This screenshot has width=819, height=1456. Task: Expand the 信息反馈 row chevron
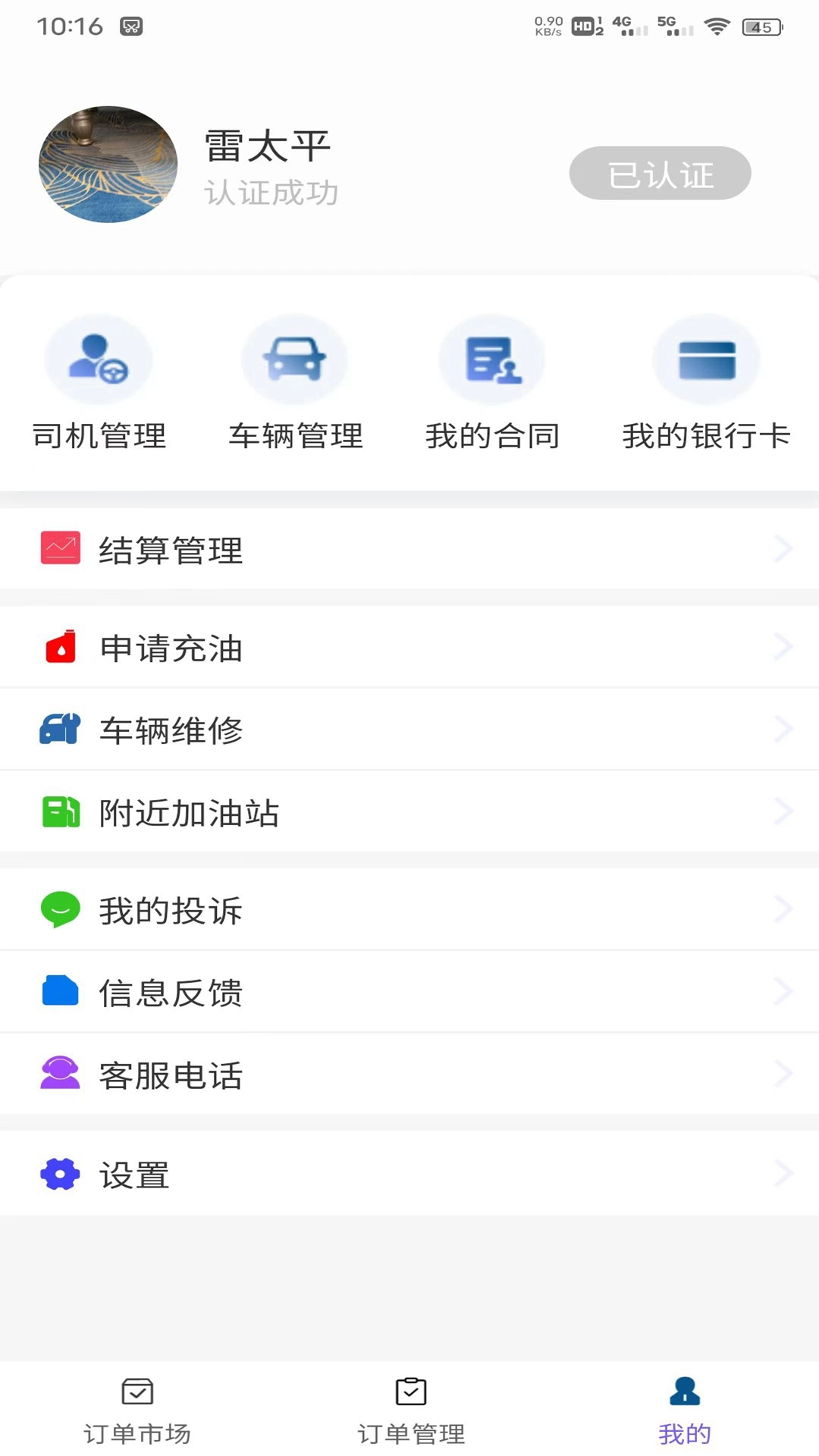click(784, 990)
